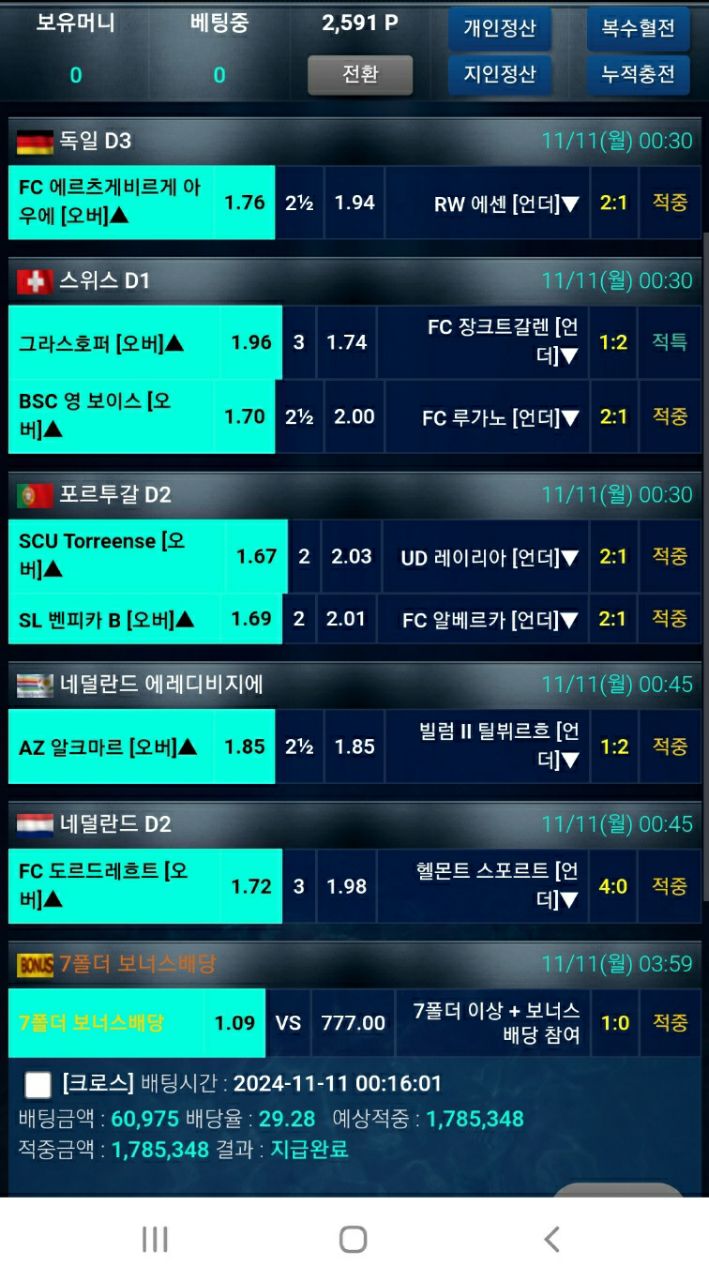Open 지인정산 settlement
The image size is (709, 1280).
(499, 74)
